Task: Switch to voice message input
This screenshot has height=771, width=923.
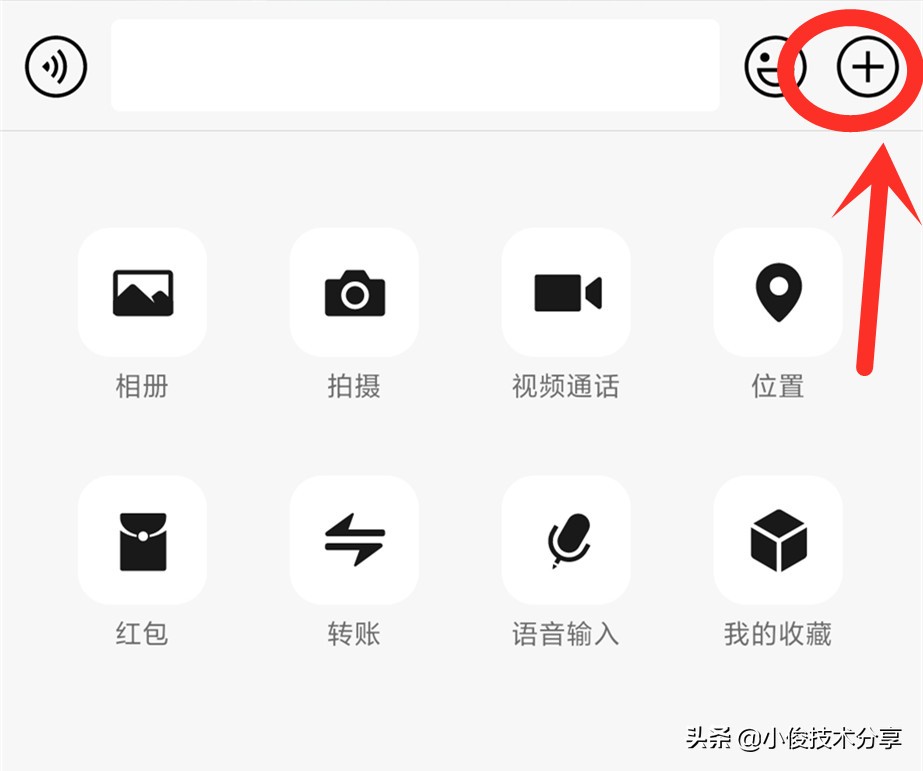Action: (x=56, y=66)
